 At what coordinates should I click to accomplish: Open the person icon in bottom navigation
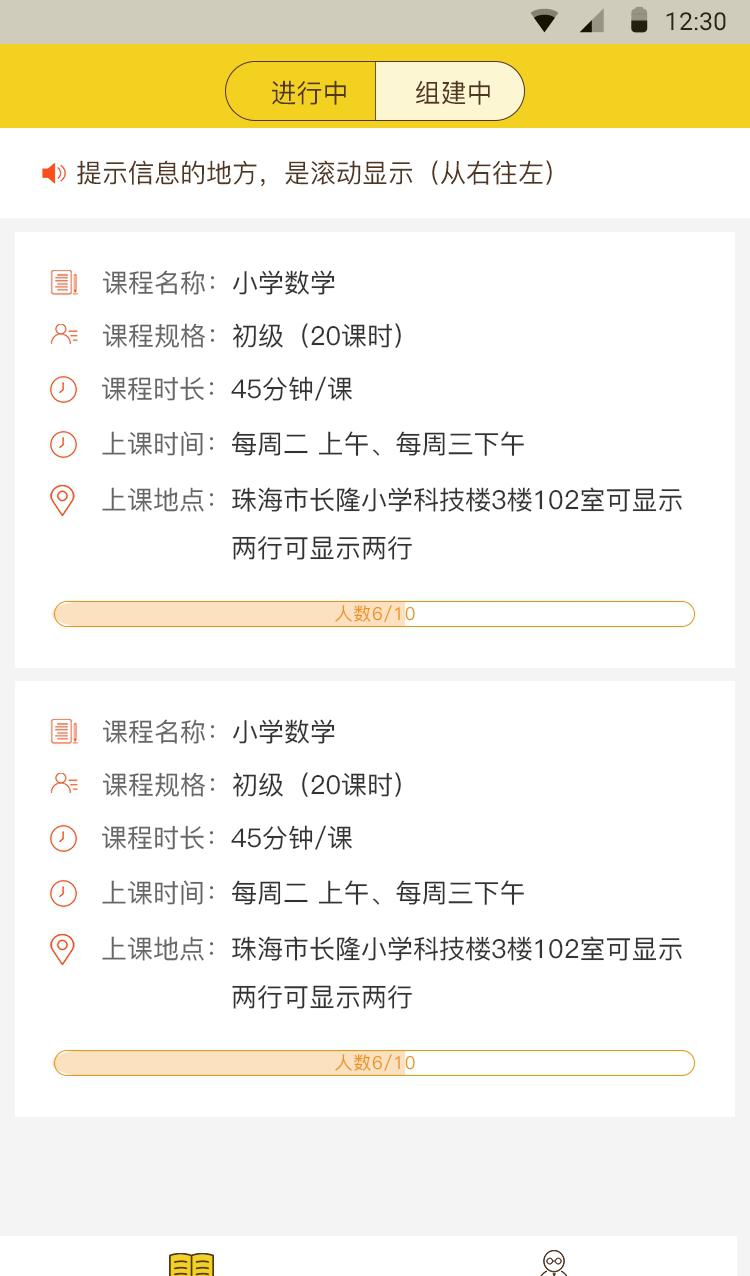point(554,1262)
